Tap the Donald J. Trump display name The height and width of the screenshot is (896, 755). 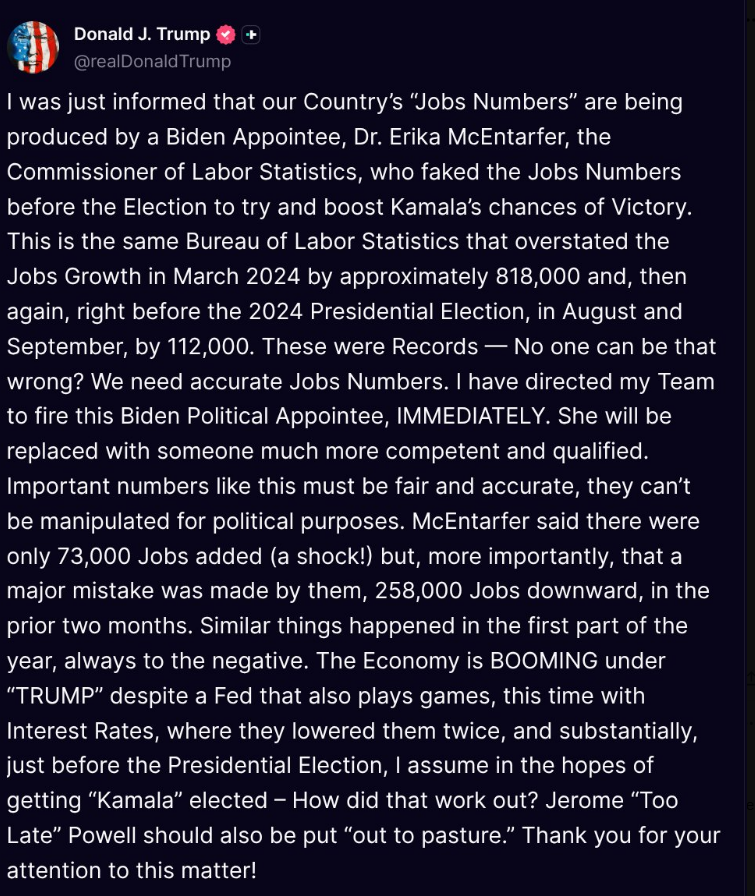click(x=141, y=34)
